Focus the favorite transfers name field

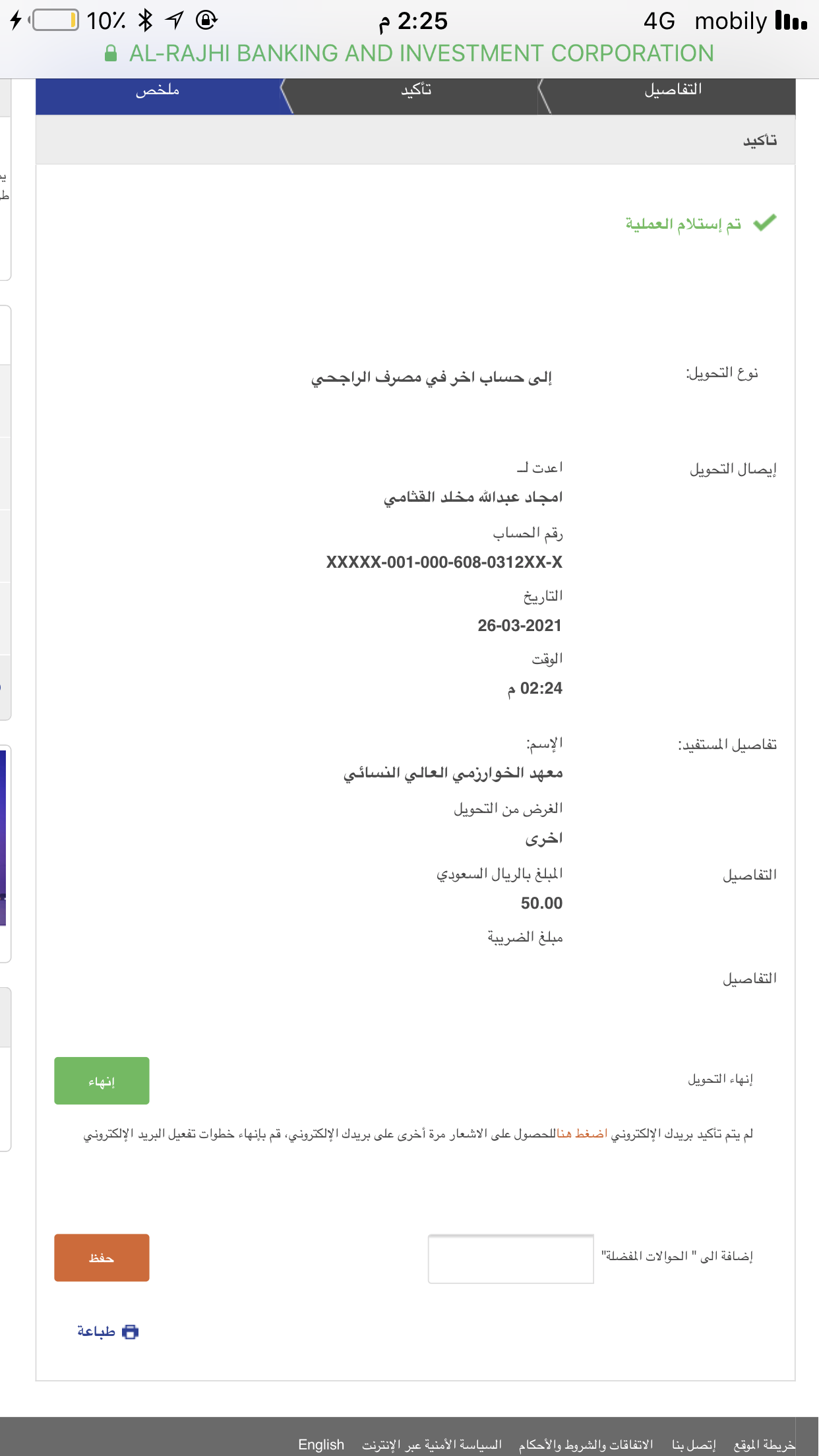coord(510,1259)
